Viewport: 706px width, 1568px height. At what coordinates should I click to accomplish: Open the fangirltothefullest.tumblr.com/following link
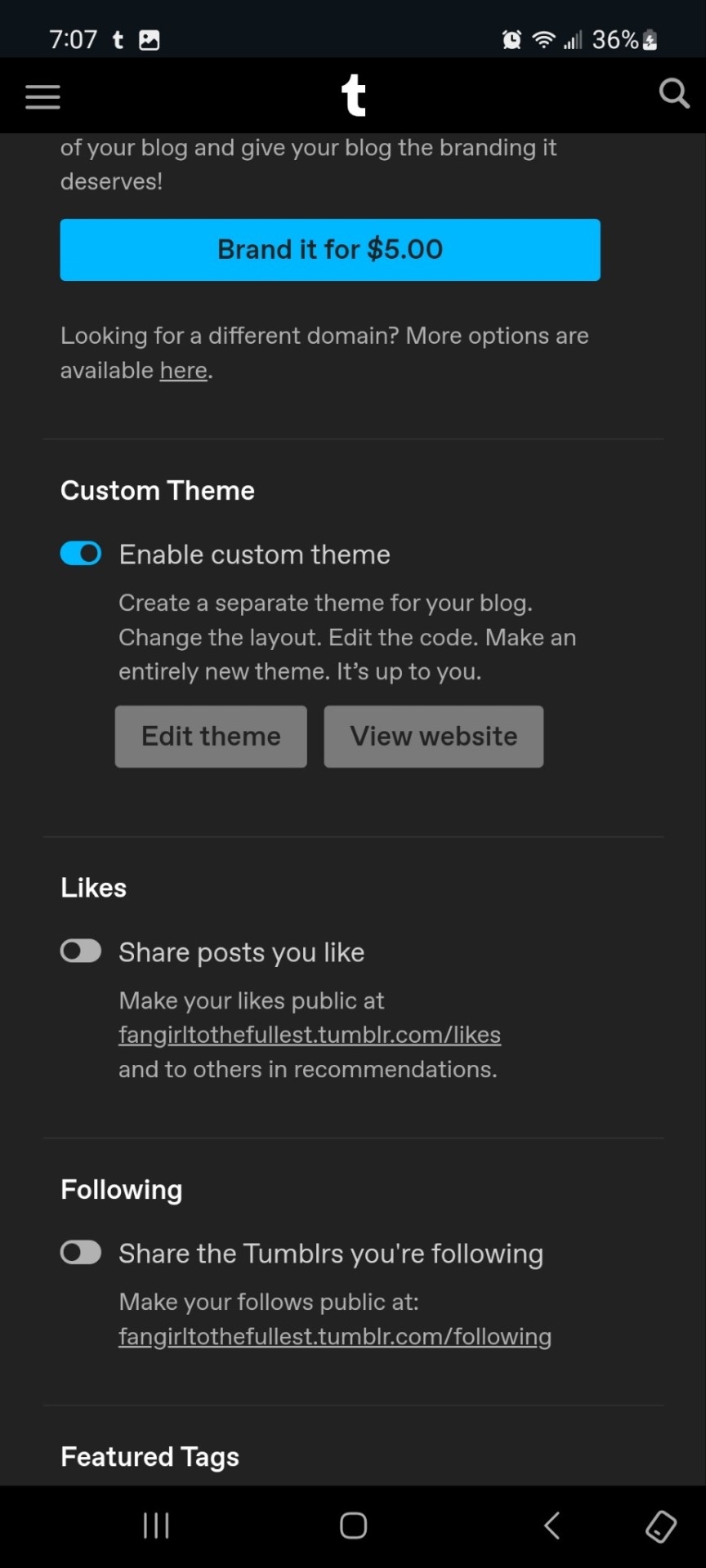334,1337
